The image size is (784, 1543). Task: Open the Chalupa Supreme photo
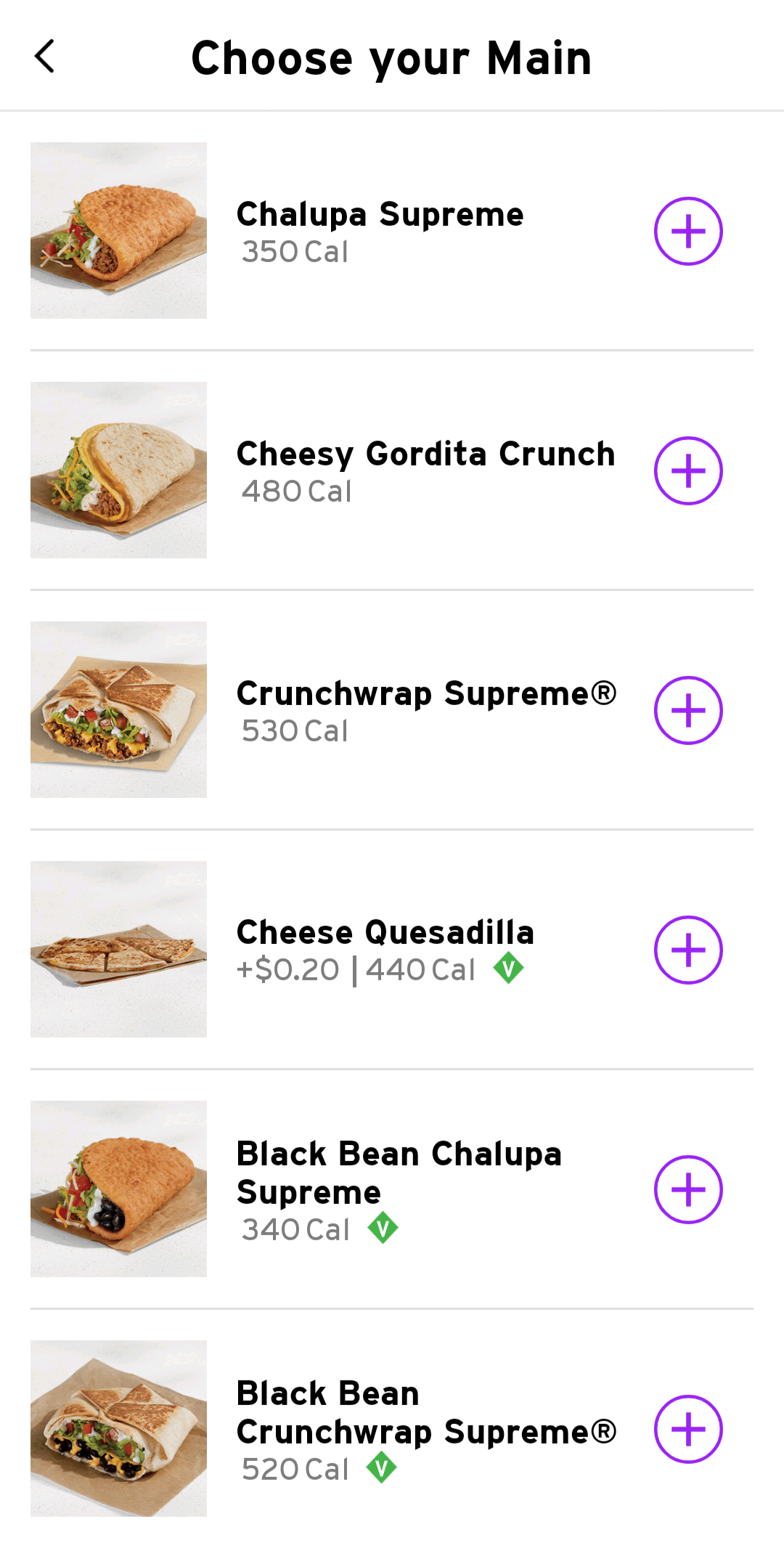(118, 230)
